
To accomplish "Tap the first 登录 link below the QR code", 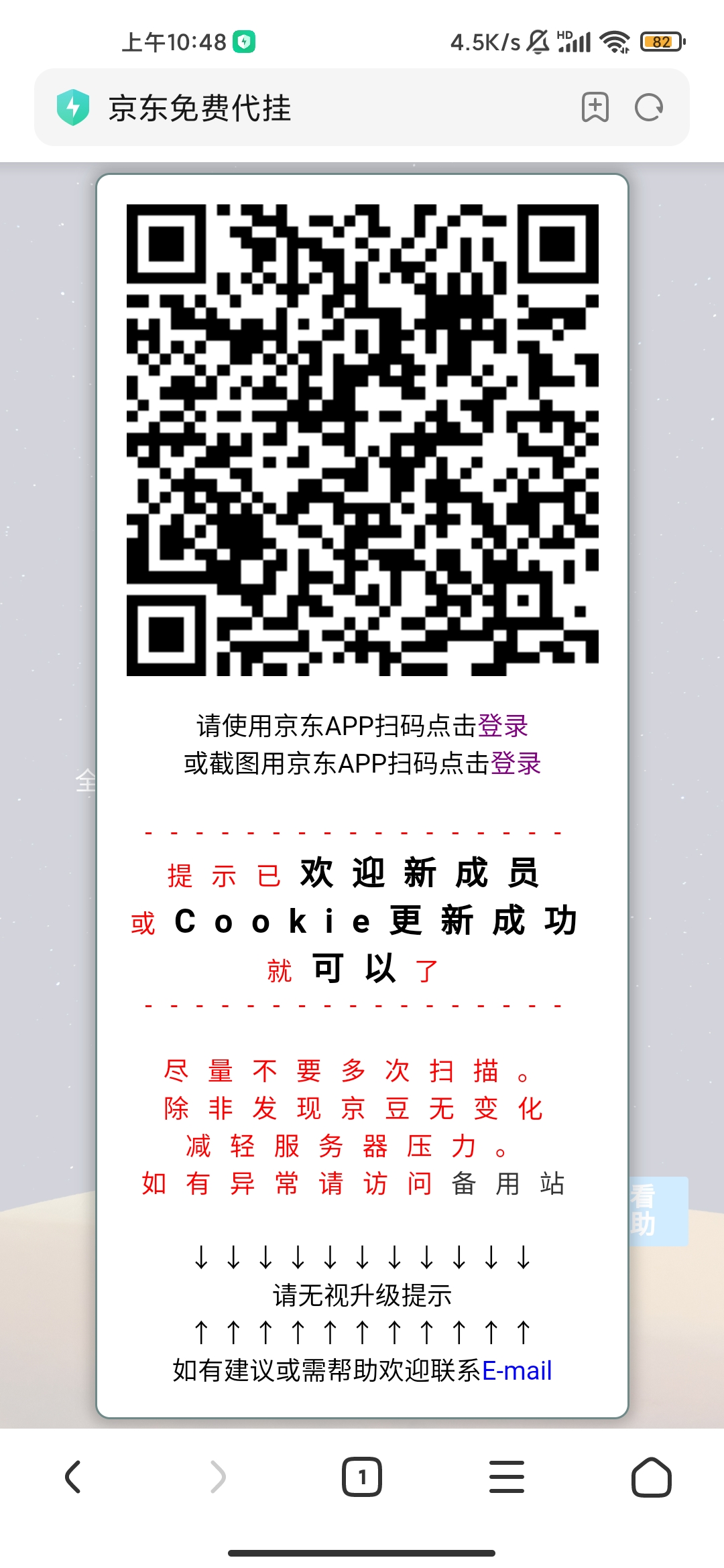I will point(503,725).
